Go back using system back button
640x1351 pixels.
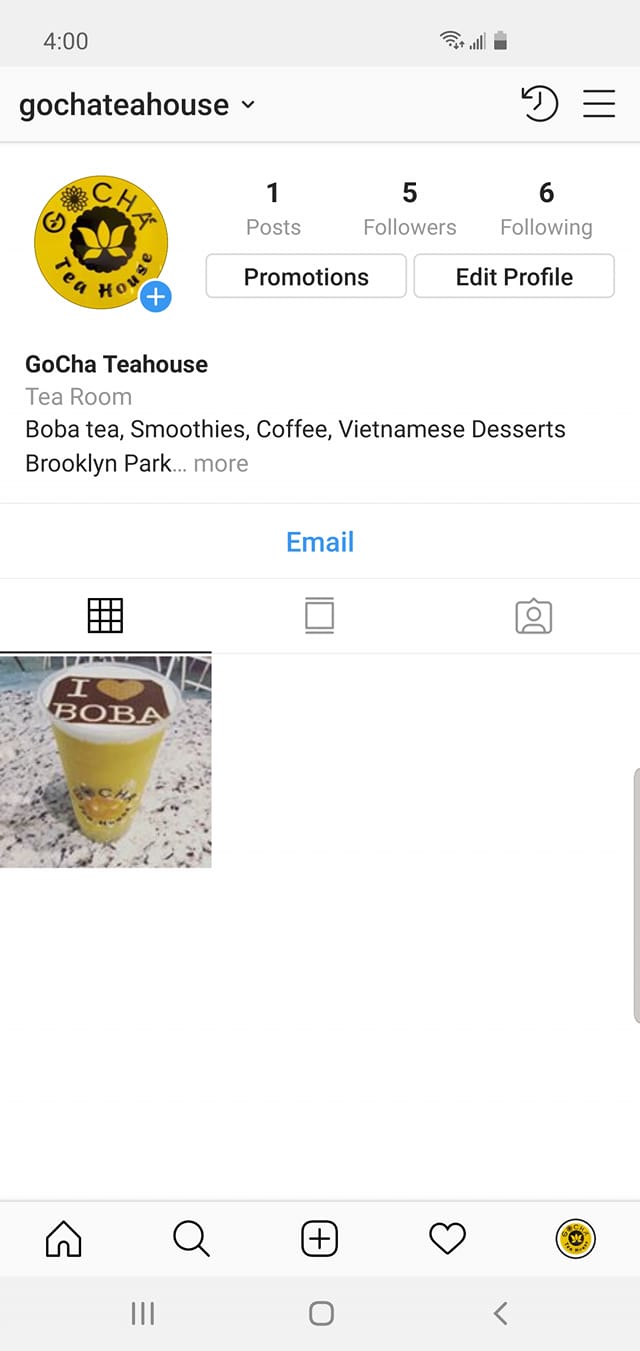pos(501,1313)
